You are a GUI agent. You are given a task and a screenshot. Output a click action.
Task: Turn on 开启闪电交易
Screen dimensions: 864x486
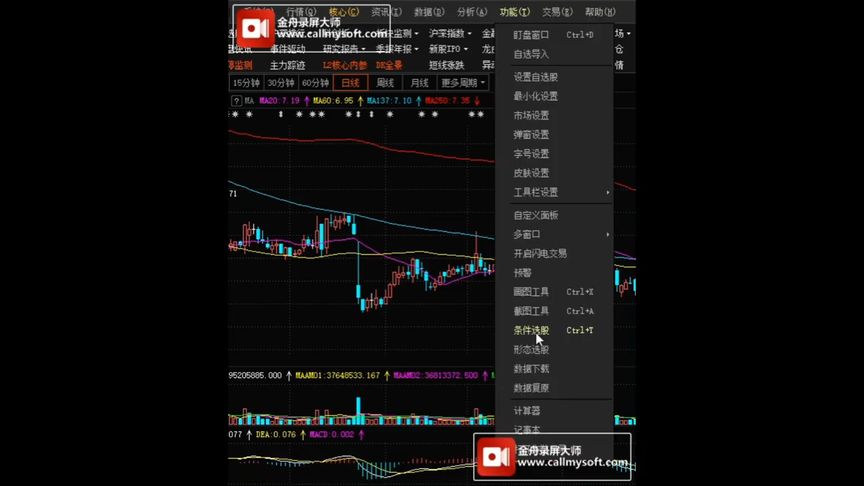click(540, 254)
